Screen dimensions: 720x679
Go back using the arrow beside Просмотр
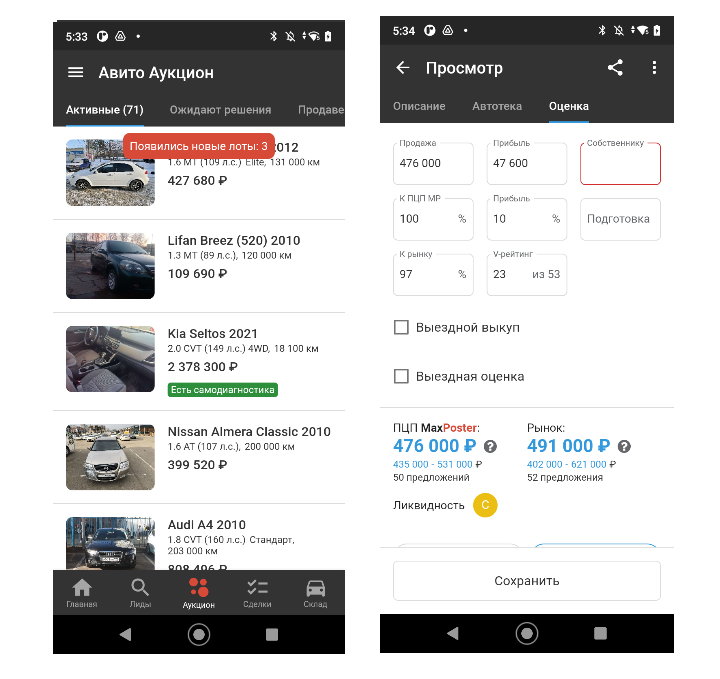(403, 68)
